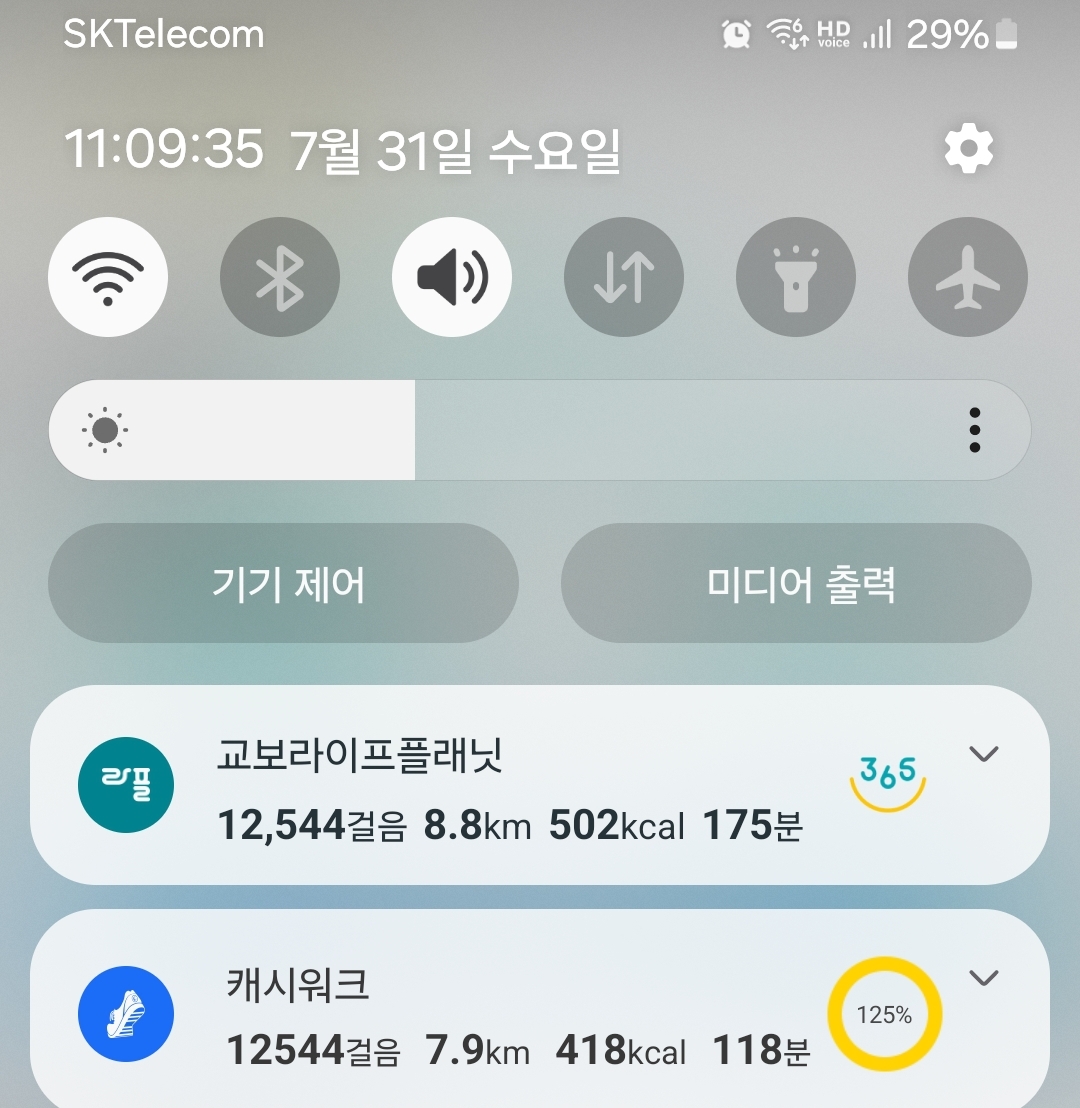
Task: Mute sound with the speaker toggle
Action: (x=452, y=277)
